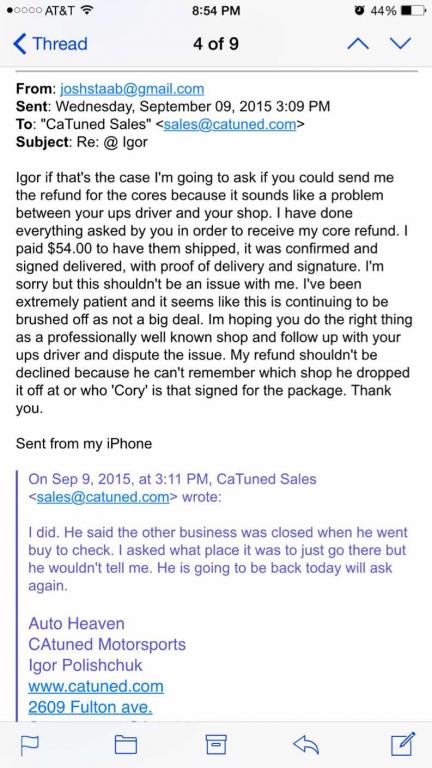Compose a new email
This screenshot has height=768, width=432.
pos(404,744)
